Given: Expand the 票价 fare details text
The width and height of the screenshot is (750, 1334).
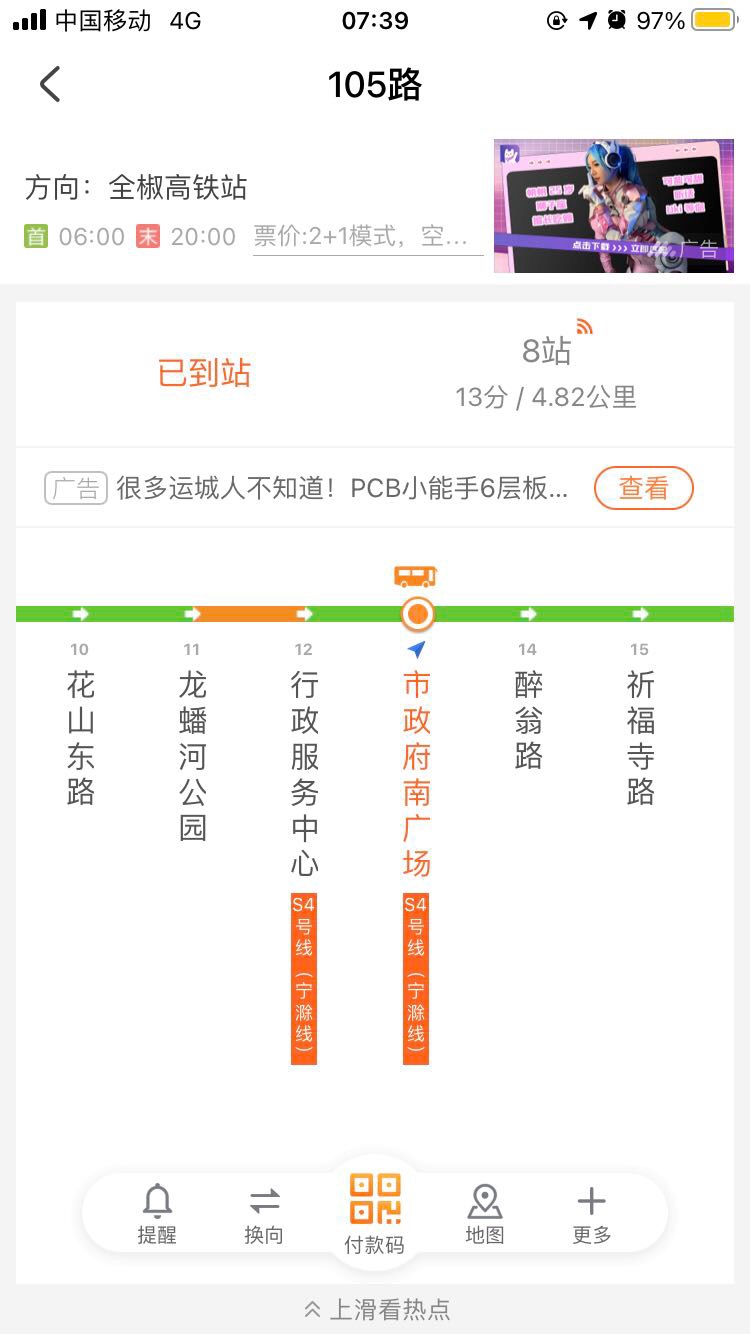Looking at the screenshot, I should 367,237.
